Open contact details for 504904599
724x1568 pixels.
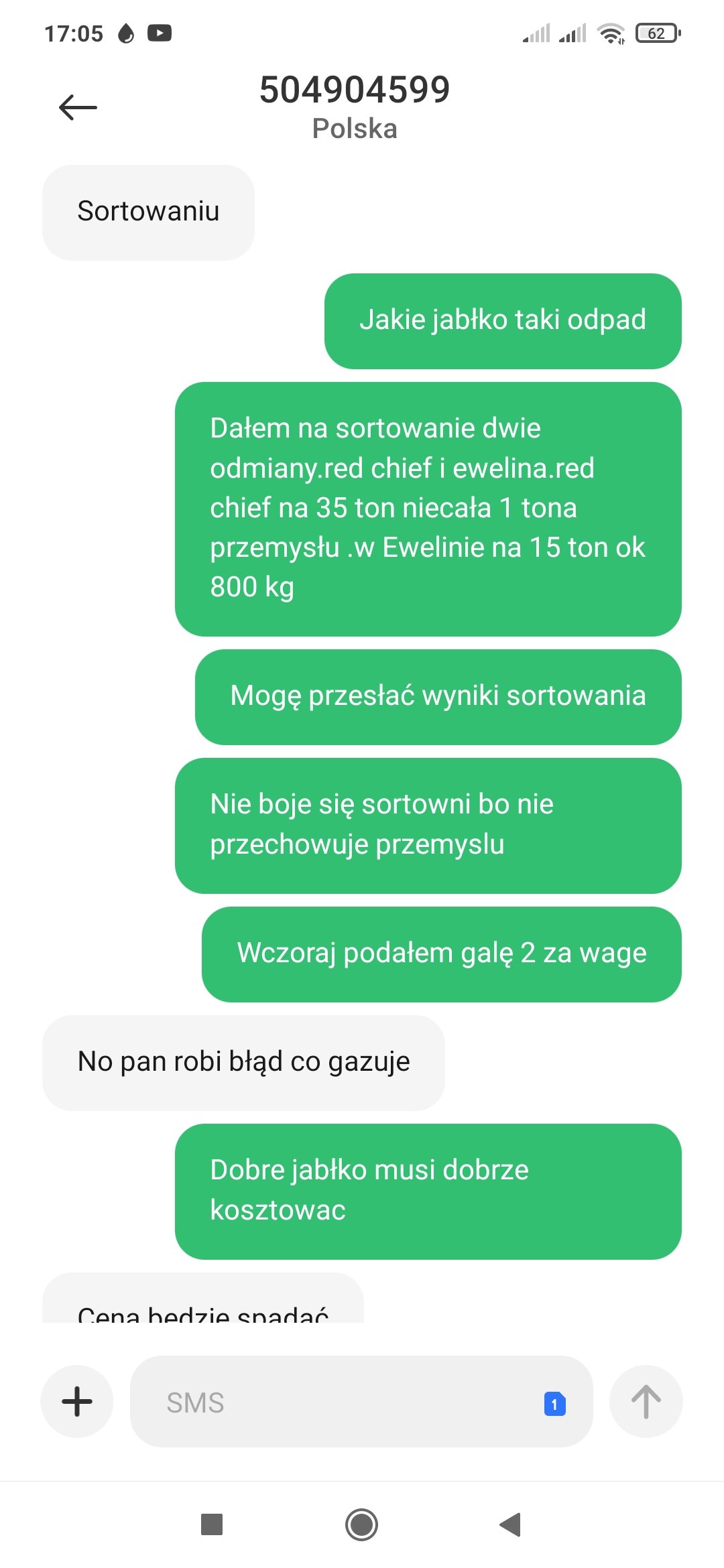(355, 90)
